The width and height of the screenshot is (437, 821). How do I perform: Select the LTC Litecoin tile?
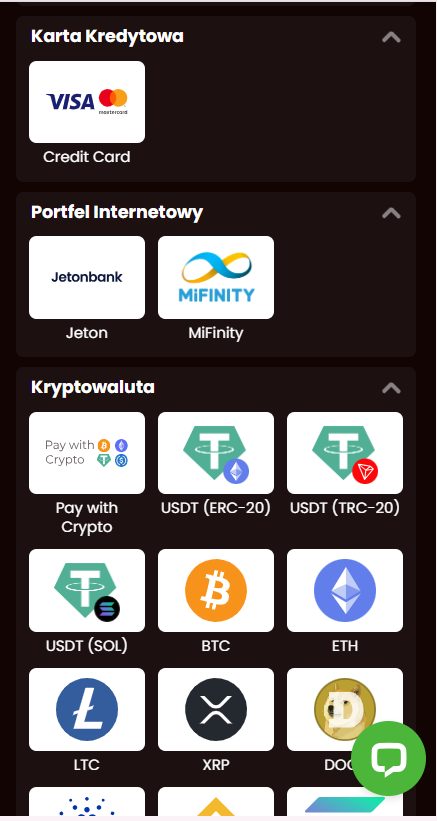[87, 709]
